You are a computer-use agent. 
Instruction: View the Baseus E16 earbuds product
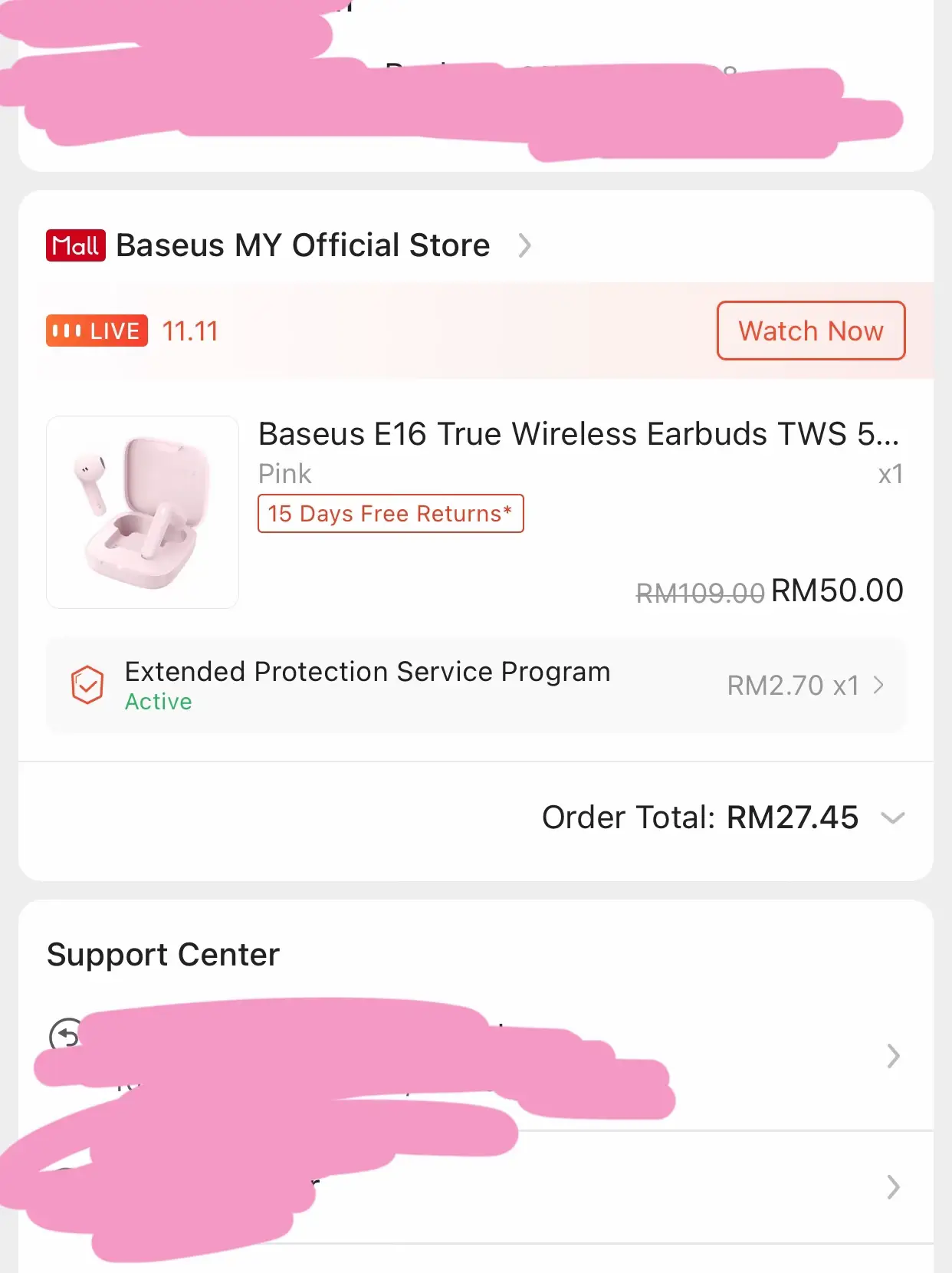pos(578,434)
